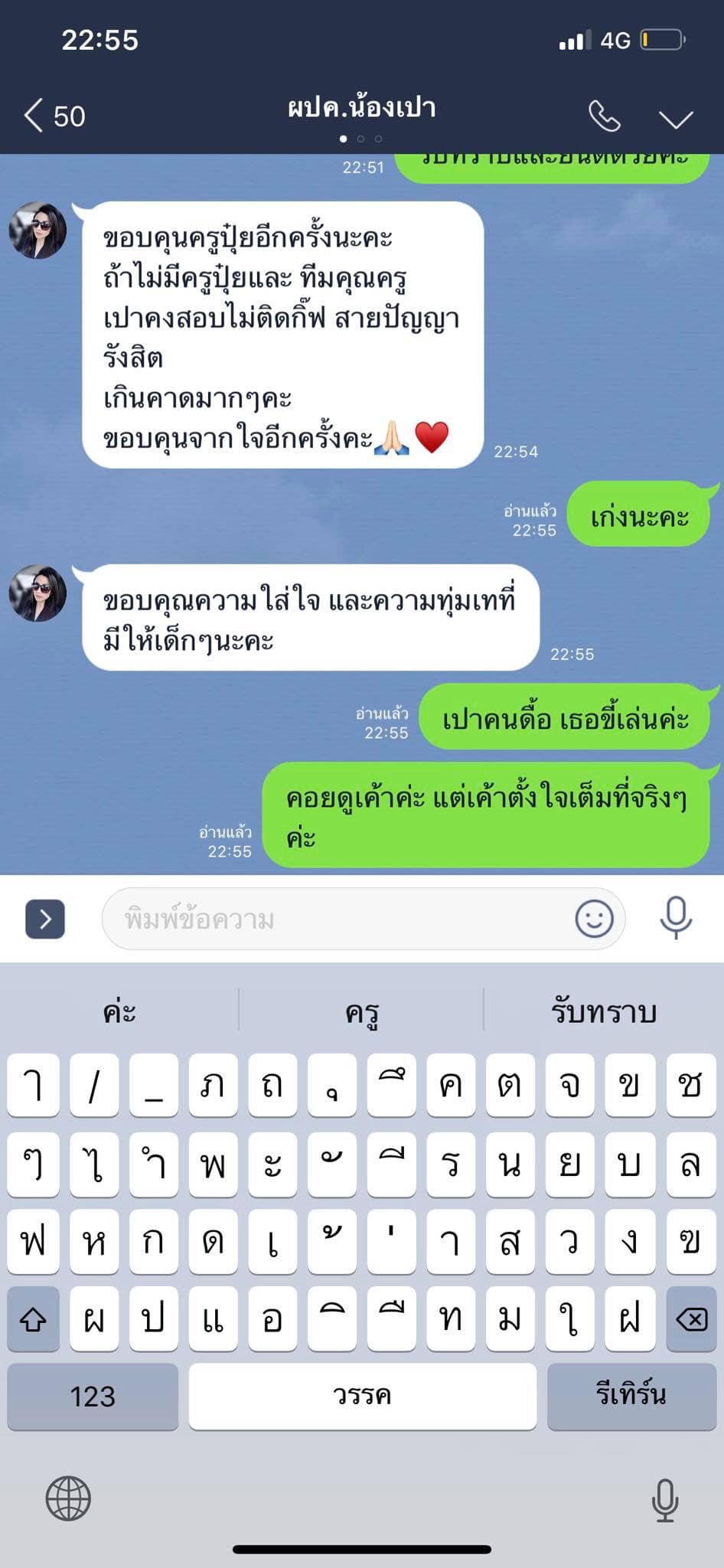Viewport: 724px width, 1568px height.
Task: Insert the keyboard suggestion รับทราบ
Action: tap(604, 1011)
